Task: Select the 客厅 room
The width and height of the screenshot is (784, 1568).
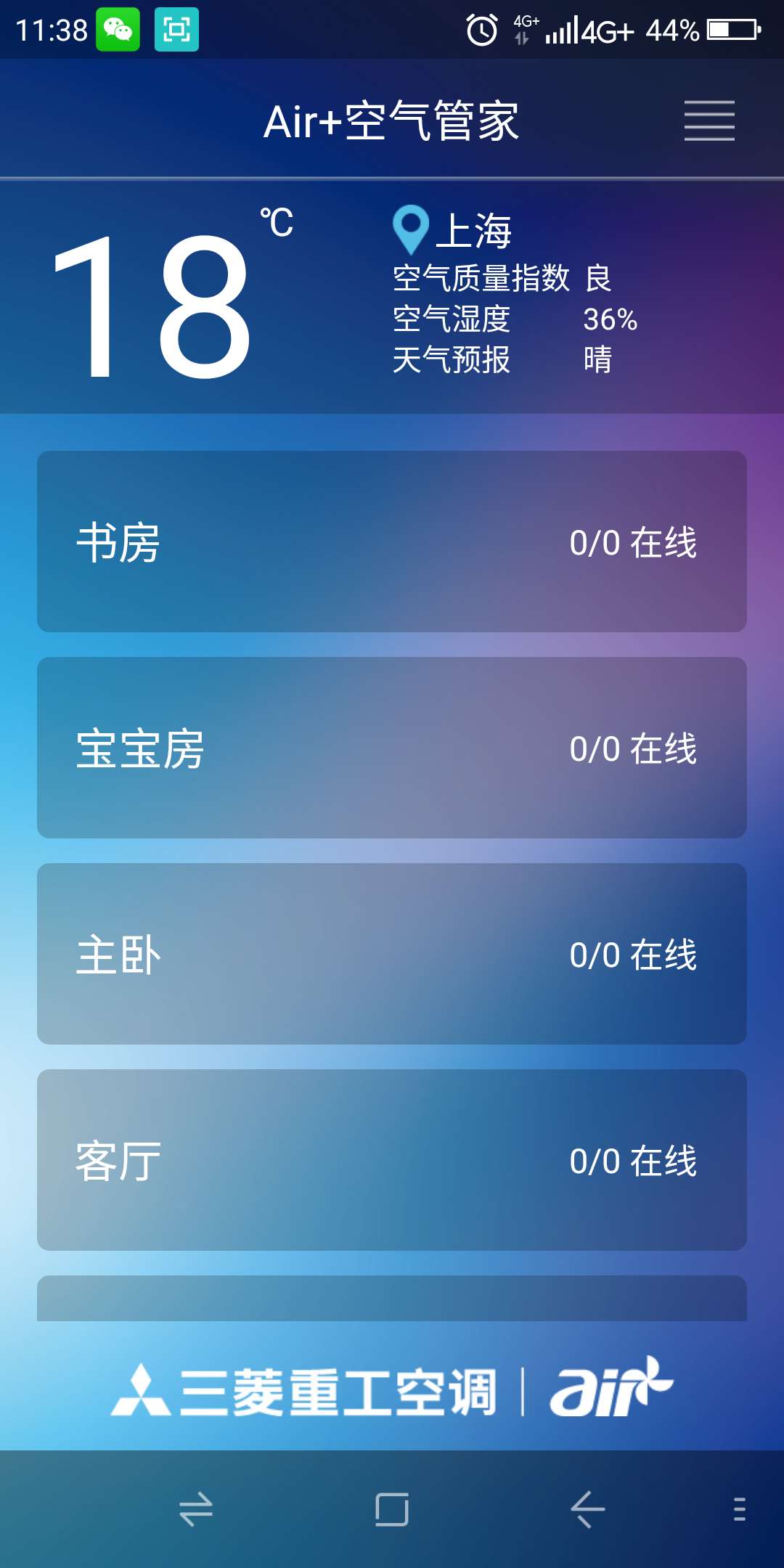Action: click(392, 1161)
